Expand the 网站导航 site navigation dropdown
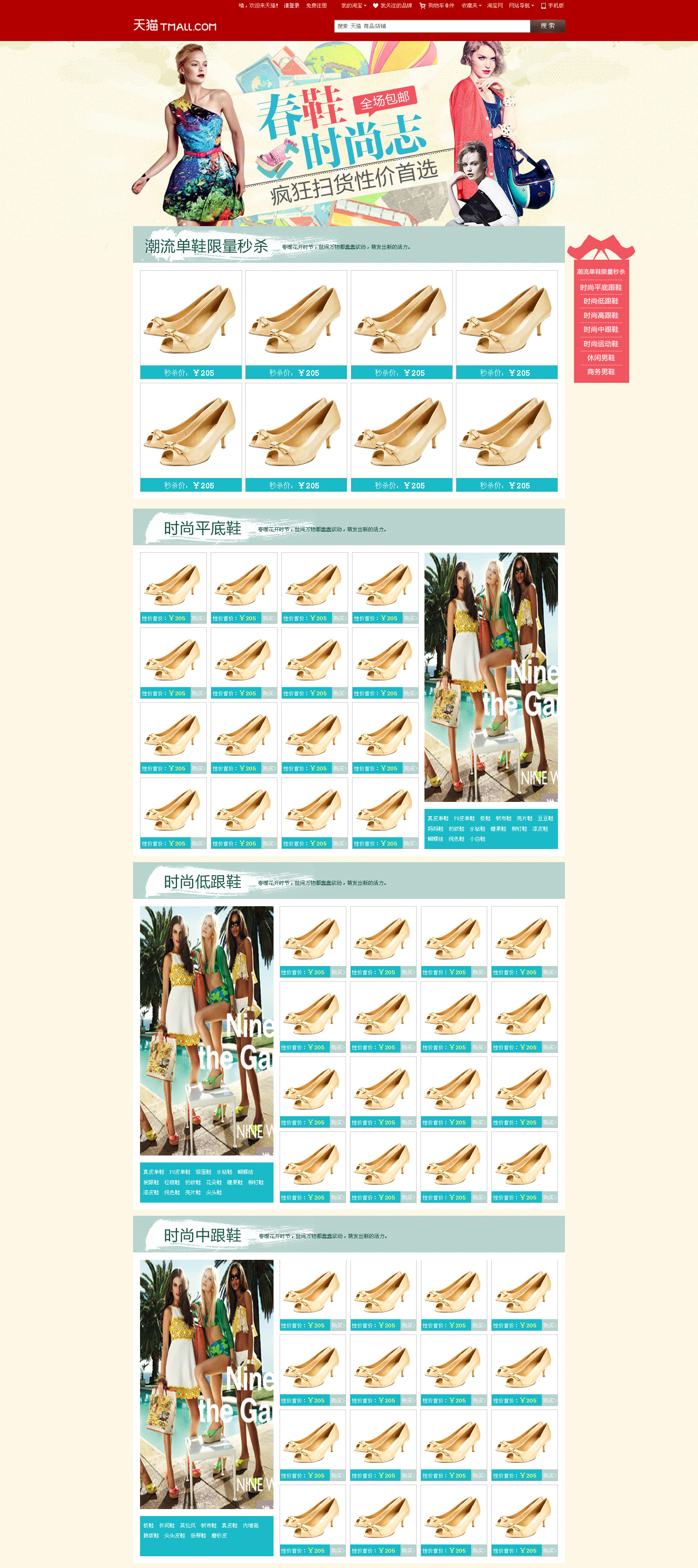 521,6
